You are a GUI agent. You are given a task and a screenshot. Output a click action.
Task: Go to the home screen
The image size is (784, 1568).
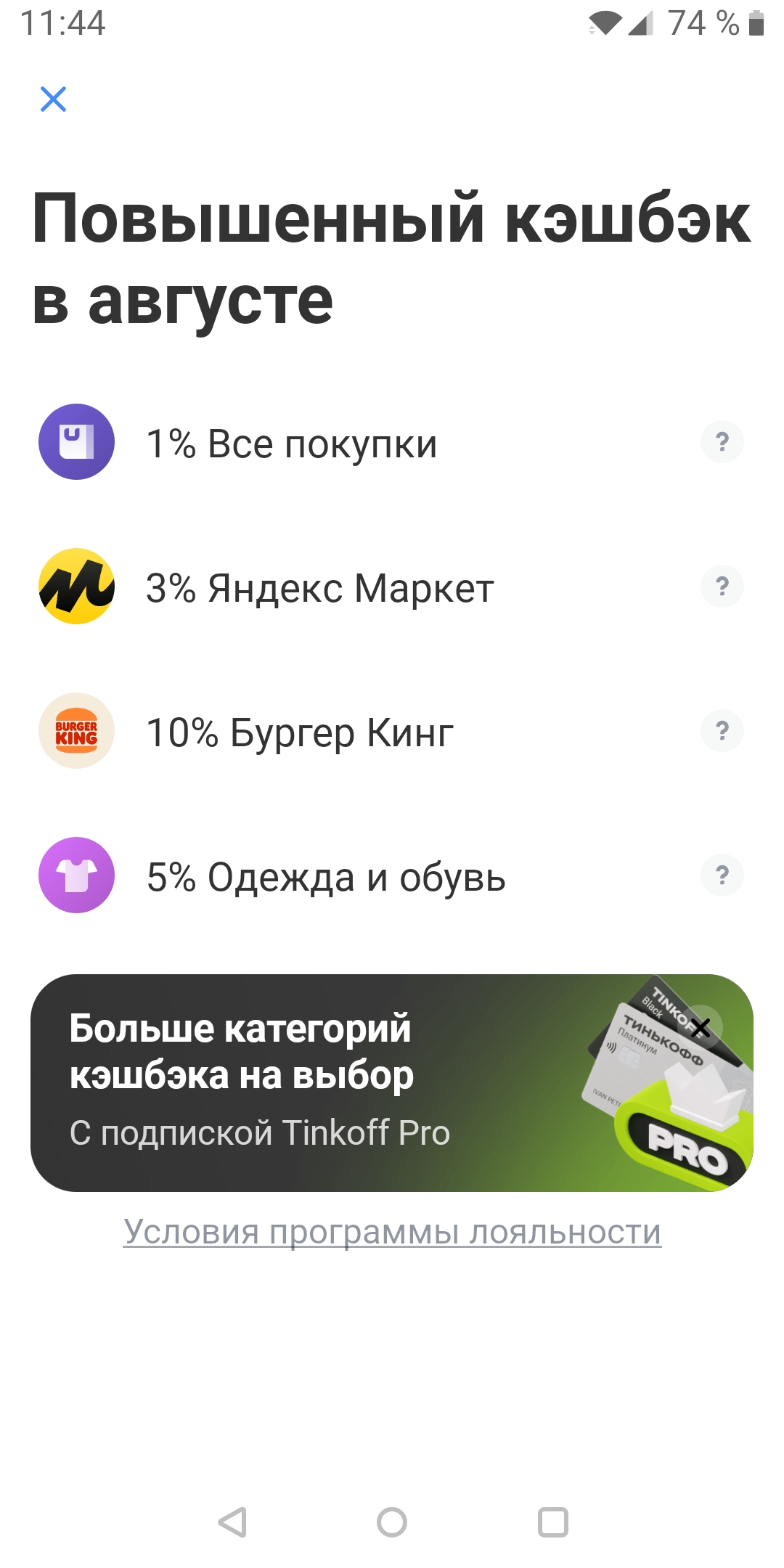pos(392,1522)
